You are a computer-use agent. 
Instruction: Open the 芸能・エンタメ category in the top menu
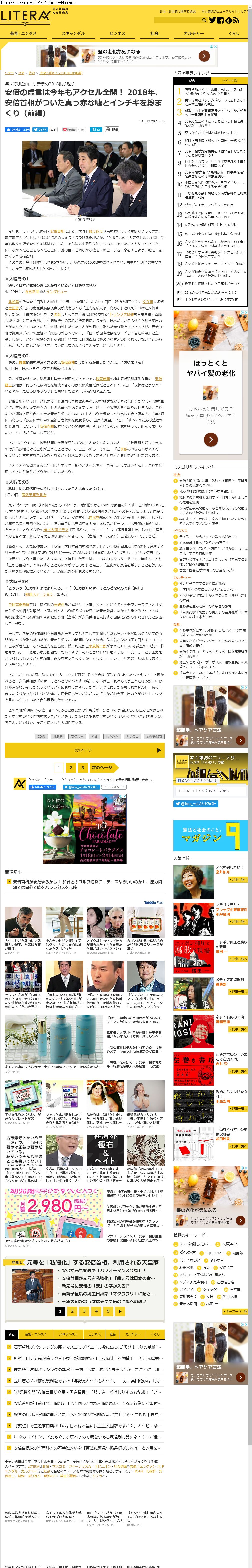(22, 33)
